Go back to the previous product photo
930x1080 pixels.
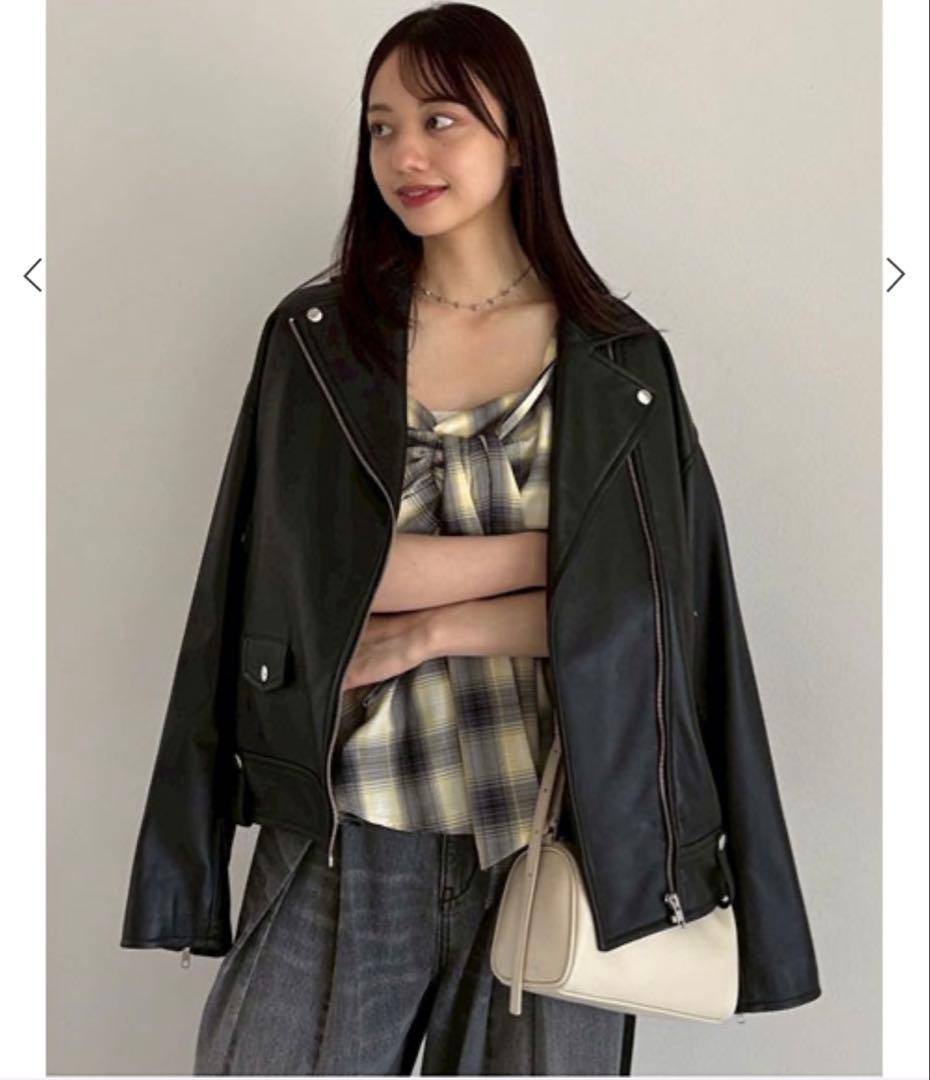pyautogui.click(x=33, y=275)
